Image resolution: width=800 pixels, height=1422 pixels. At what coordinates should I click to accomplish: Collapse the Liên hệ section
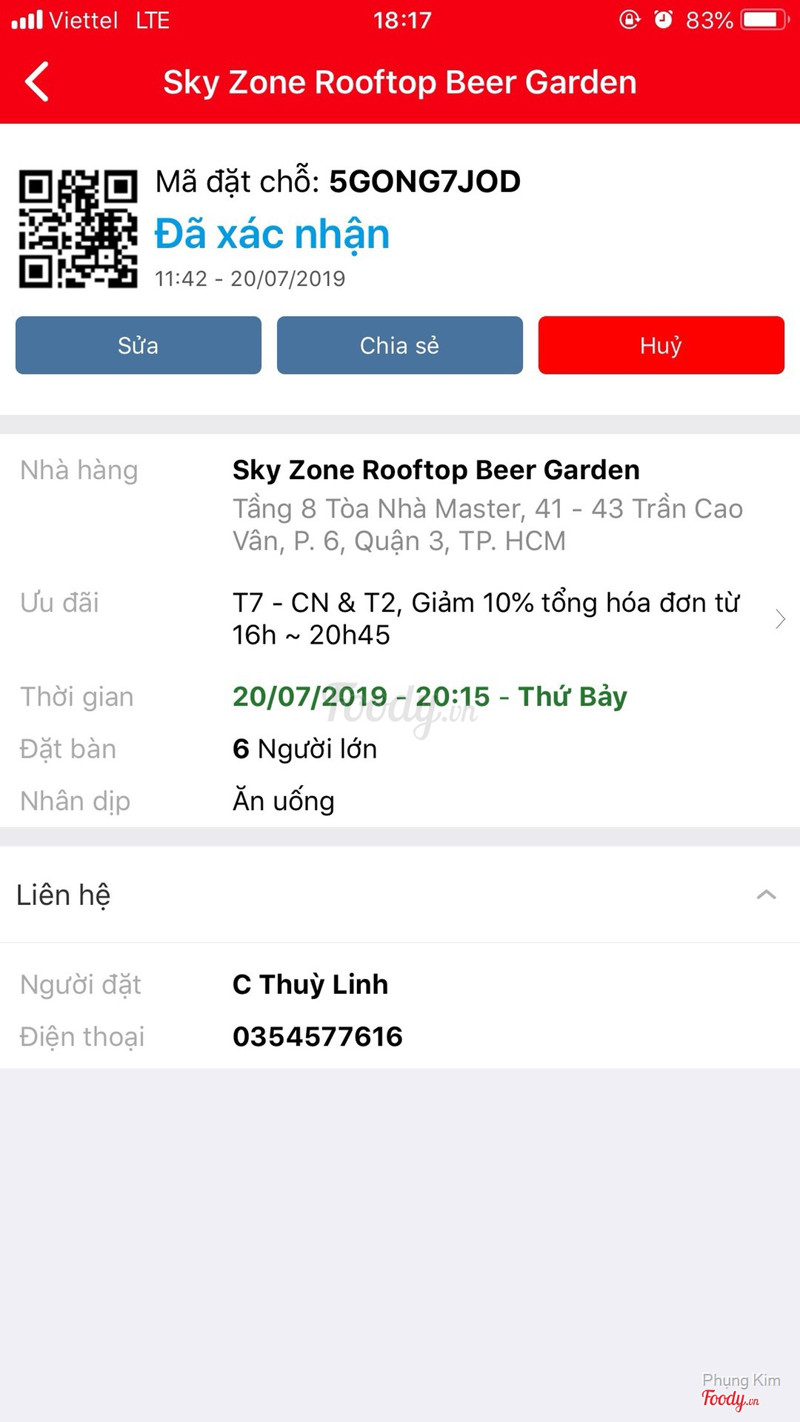[x=766, y=895]
